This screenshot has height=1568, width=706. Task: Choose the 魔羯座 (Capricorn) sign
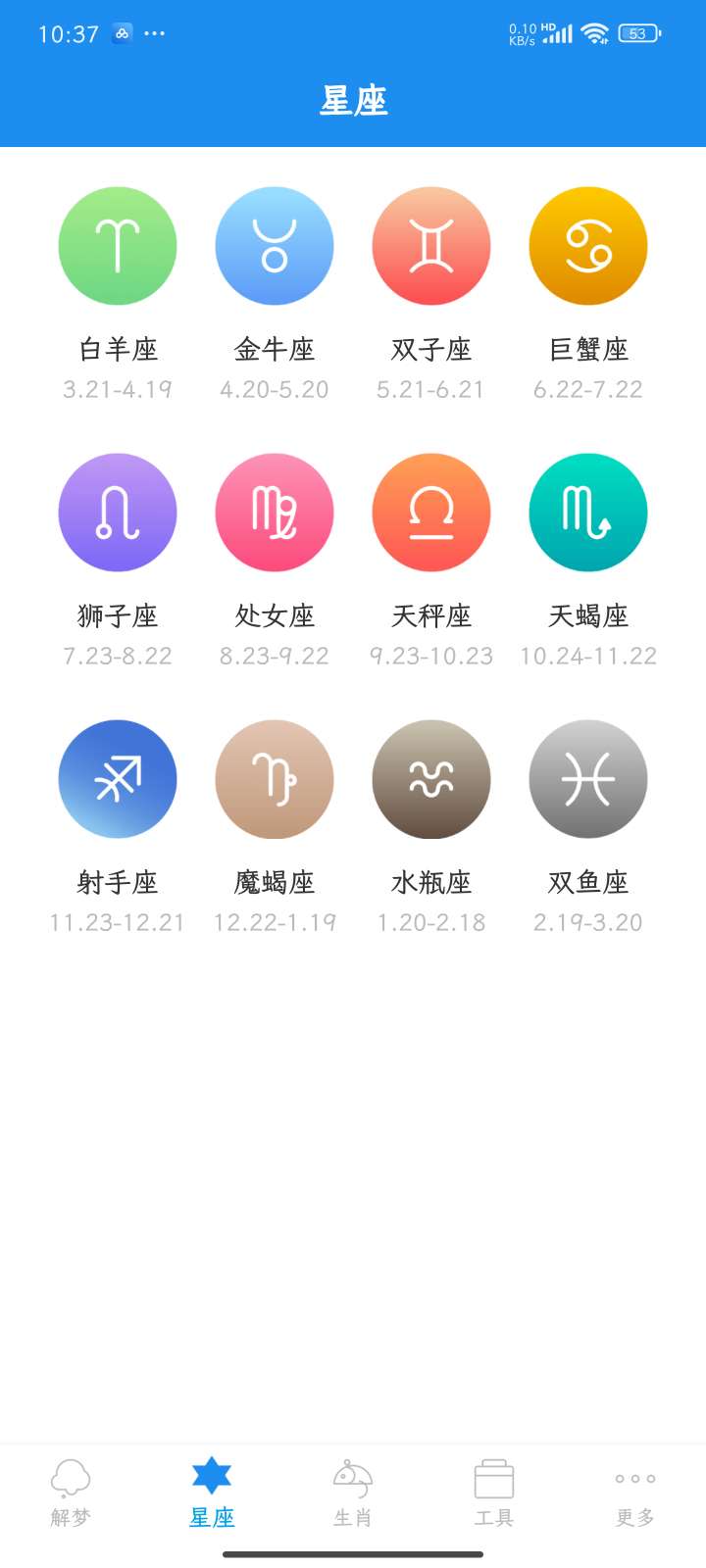point(275,779)
